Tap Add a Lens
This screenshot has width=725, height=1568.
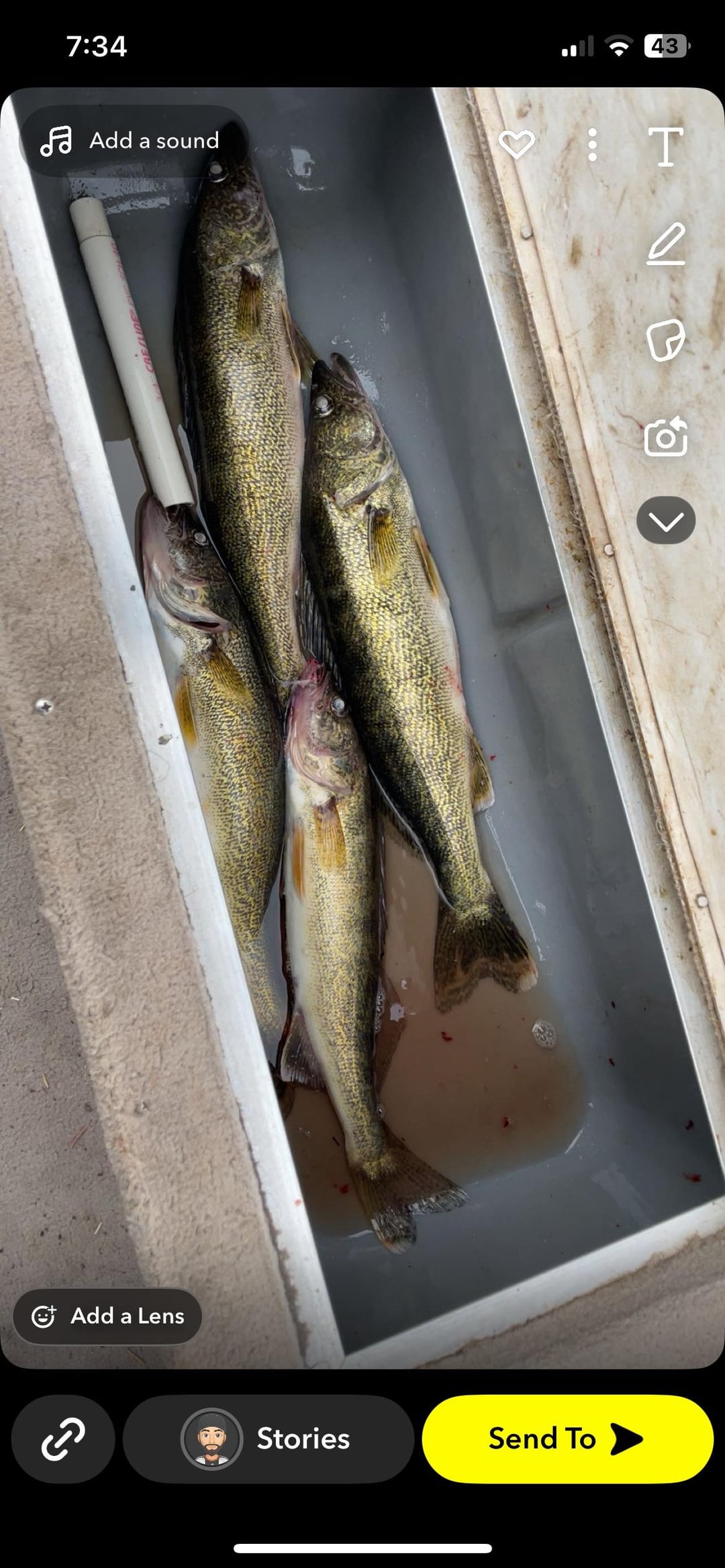point(108,1316)
